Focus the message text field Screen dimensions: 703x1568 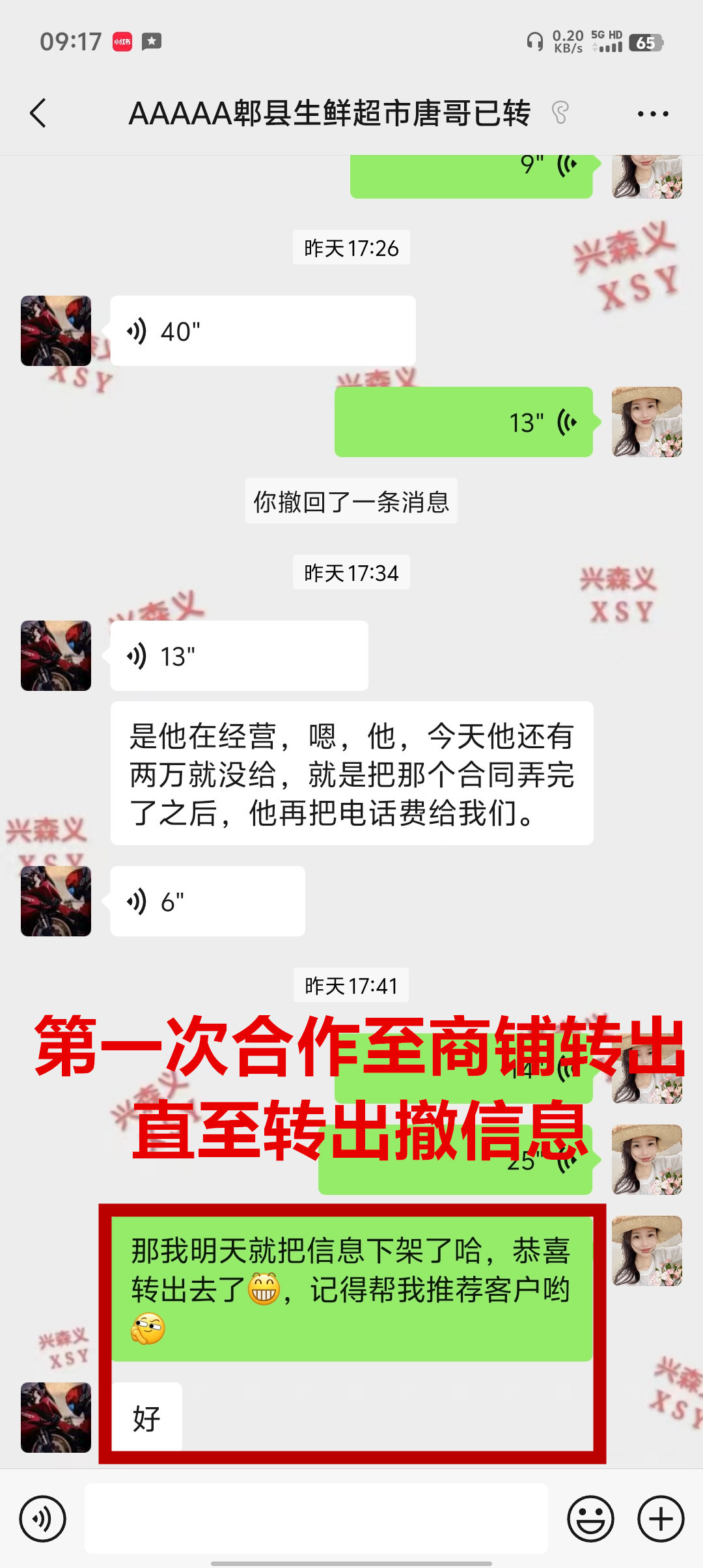pos(316,1519)
